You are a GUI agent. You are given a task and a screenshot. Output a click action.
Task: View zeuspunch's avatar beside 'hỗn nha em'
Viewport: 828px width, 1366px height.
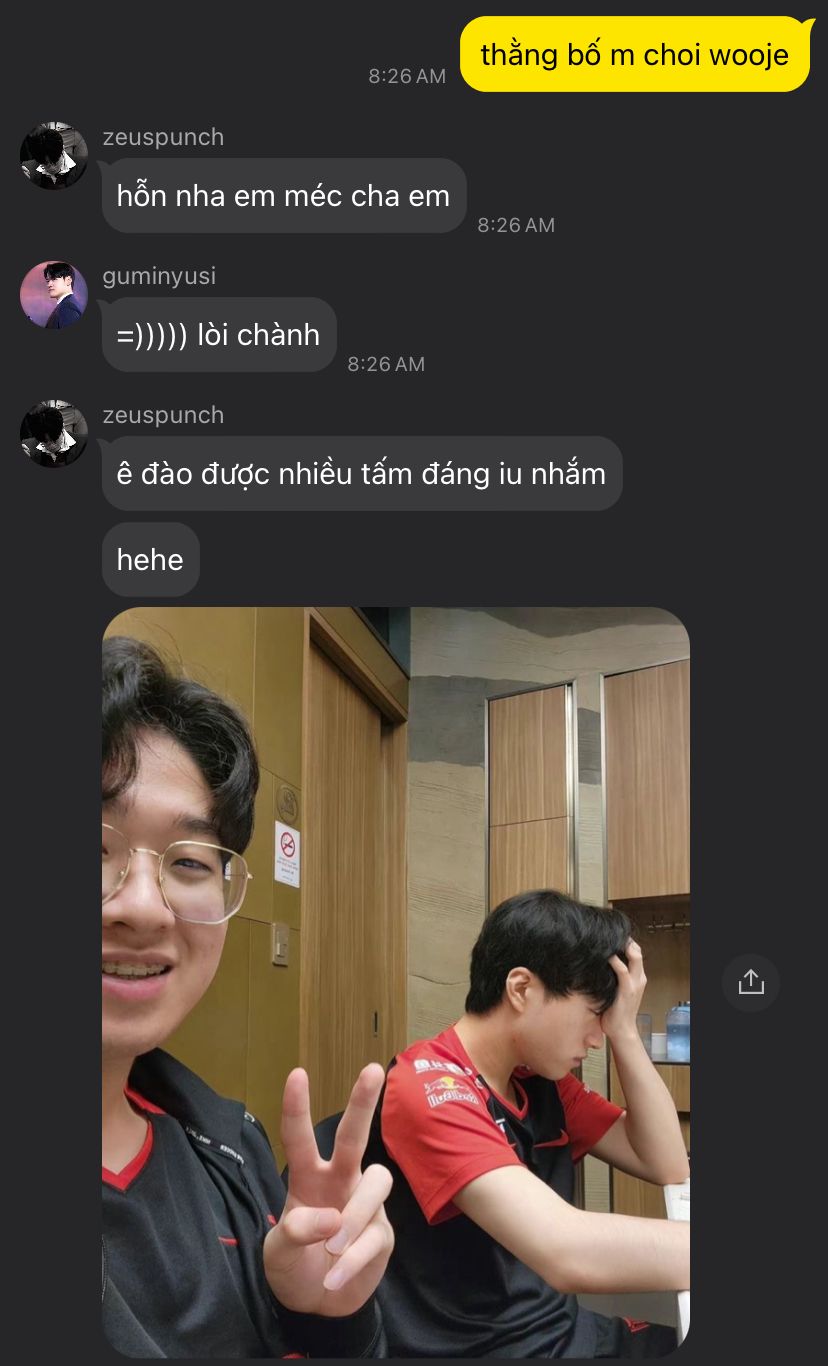click(54, 156)
